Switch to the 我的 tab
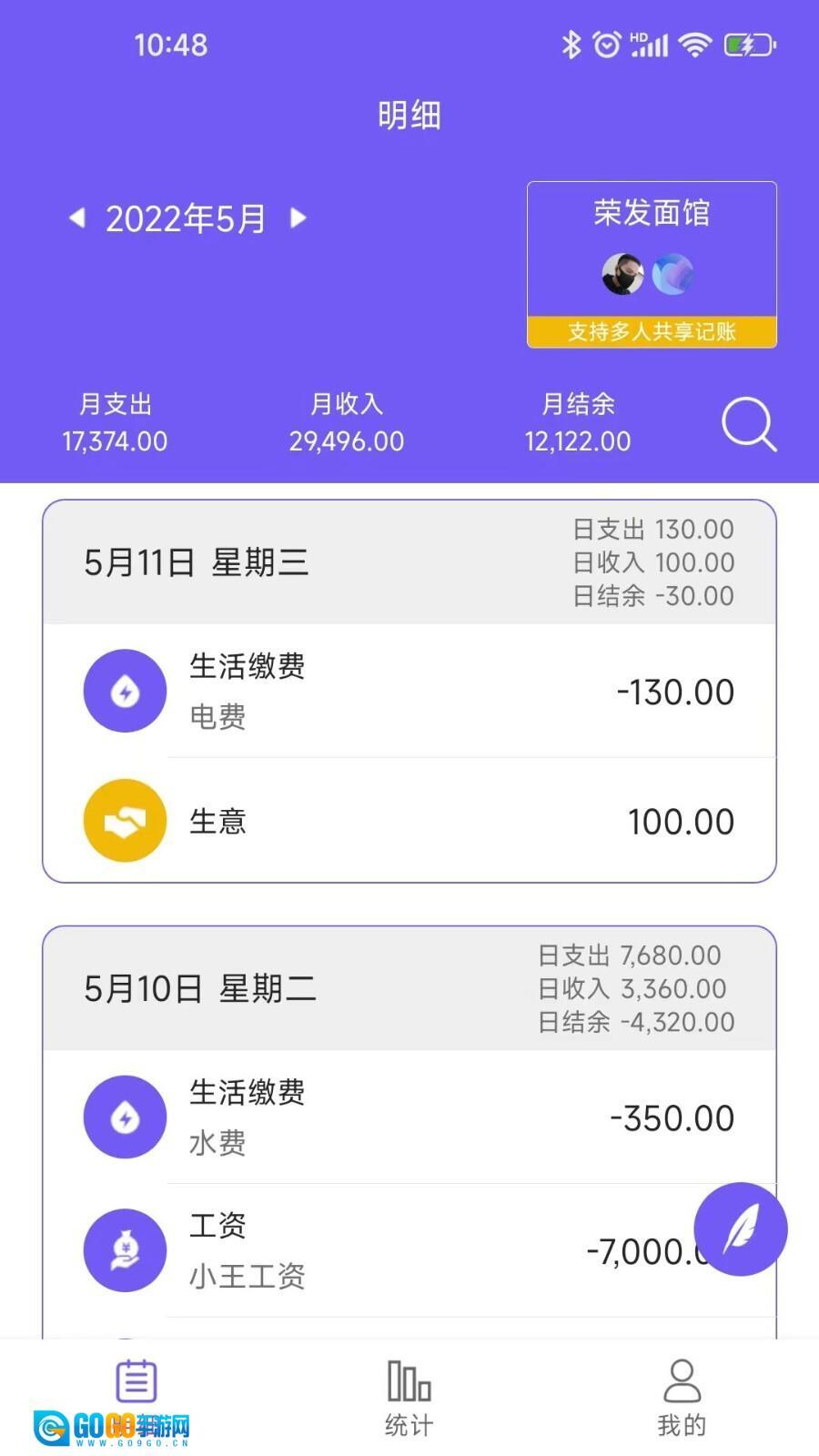819x1456 pixels. 682,1398
